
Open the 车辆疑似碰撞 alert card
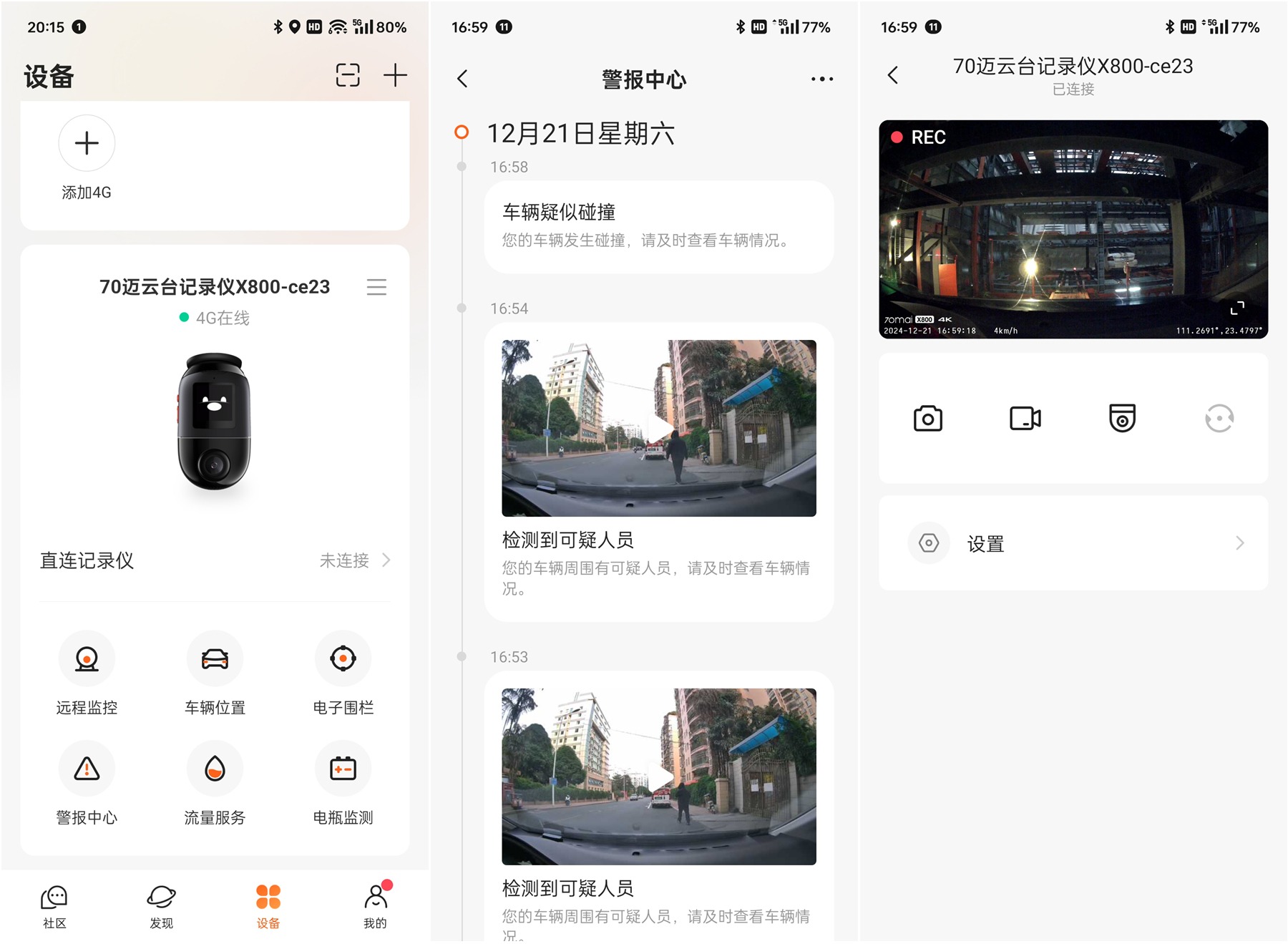click(x=659, y=226)
